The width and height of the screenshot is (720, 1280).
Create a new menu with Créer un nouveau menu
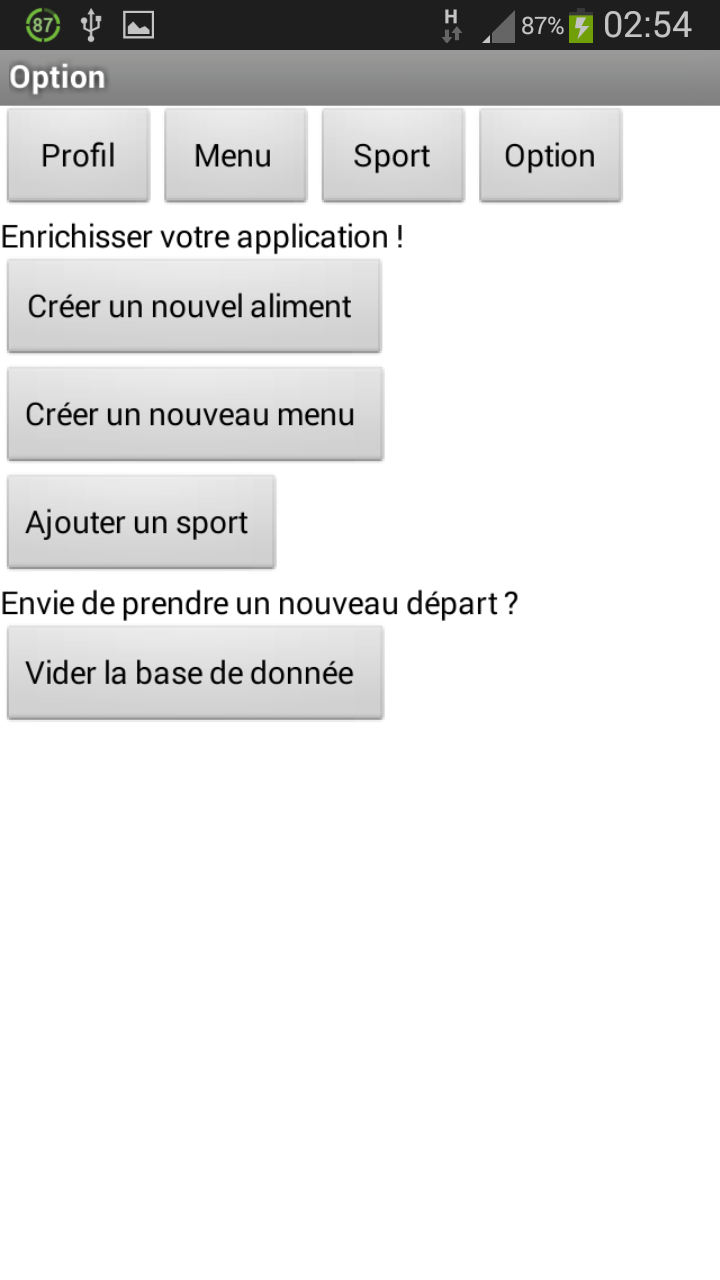tap(195, 414)
